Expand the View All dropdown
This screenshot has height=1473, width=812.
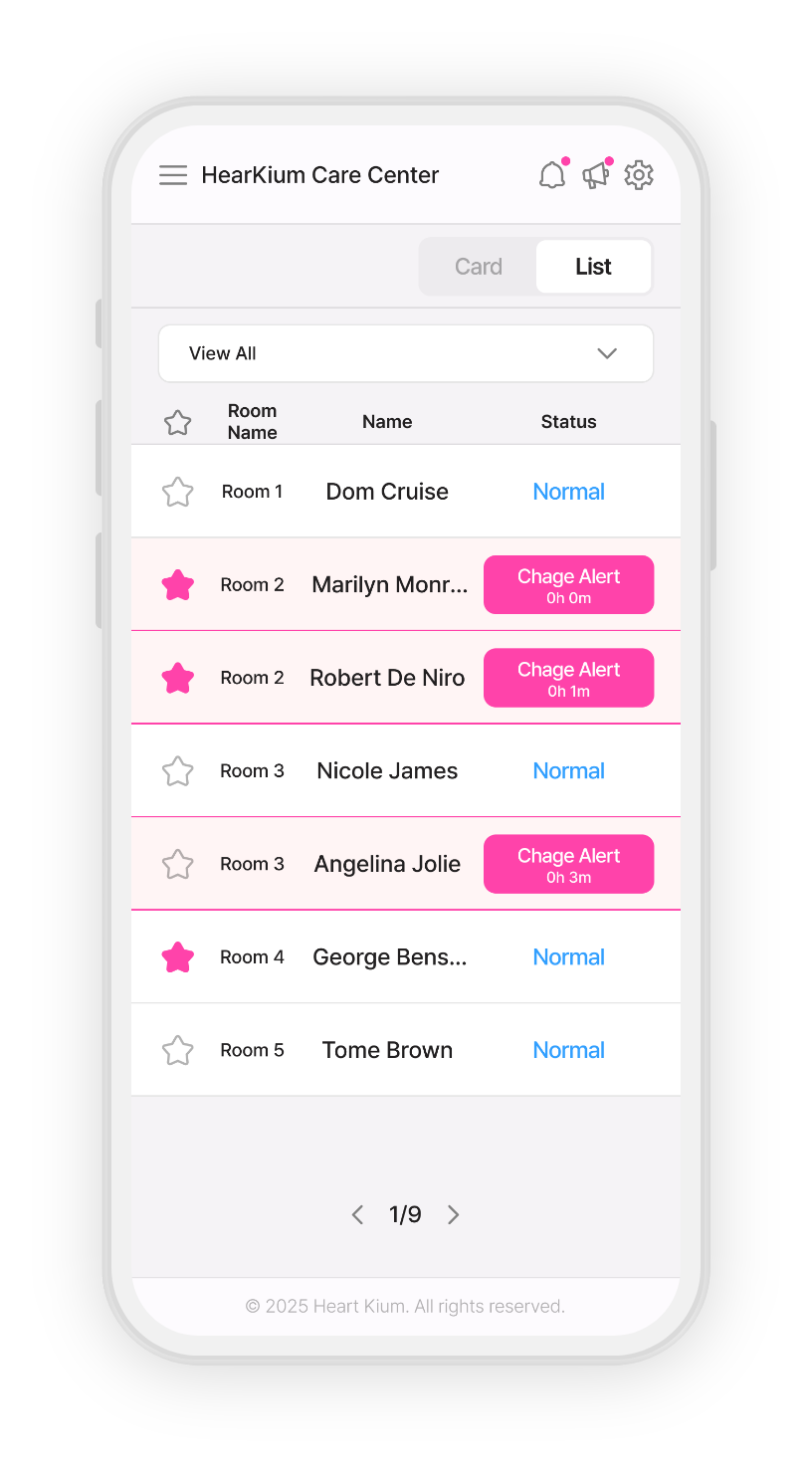406,353
